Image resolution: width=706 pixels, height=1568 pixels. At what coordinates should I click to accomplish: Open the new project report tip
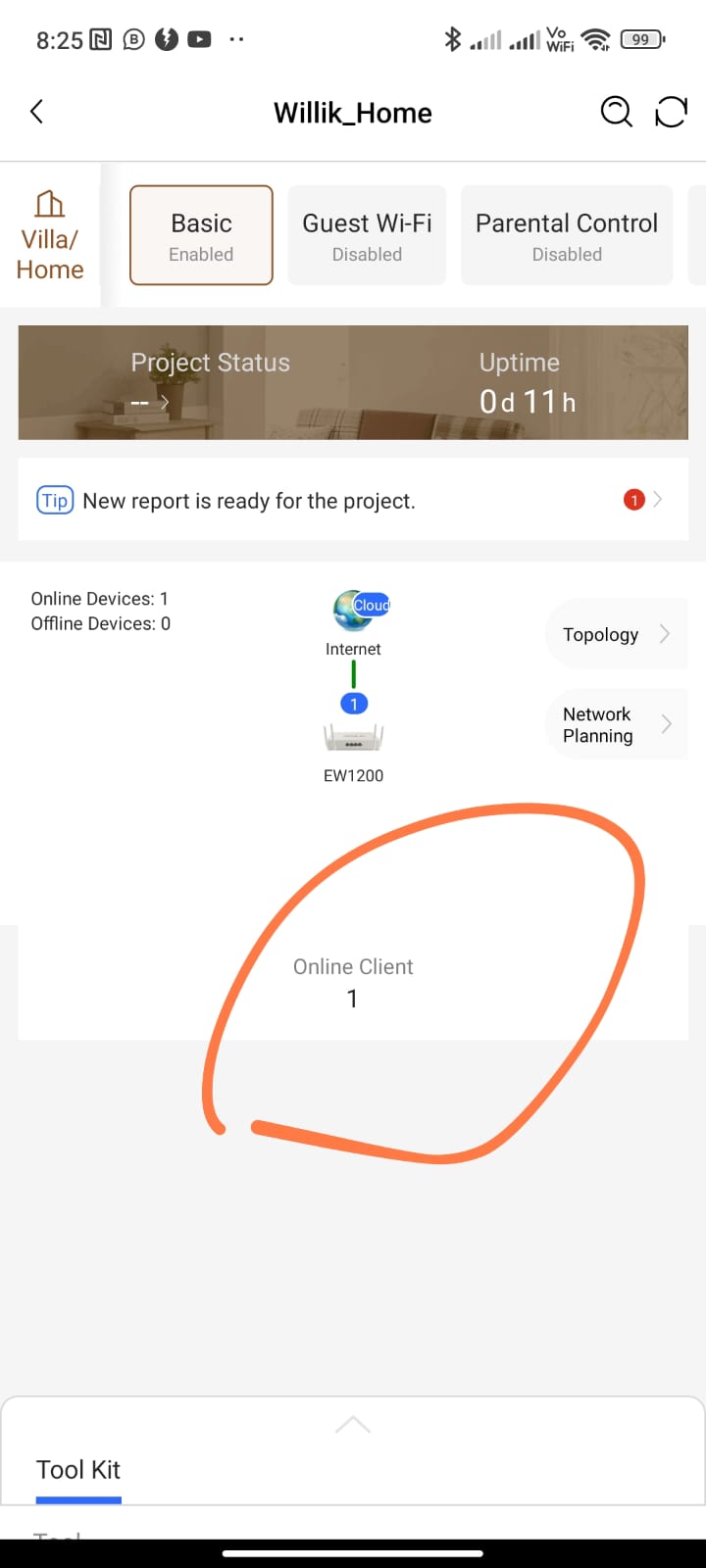tap(353, 501)
